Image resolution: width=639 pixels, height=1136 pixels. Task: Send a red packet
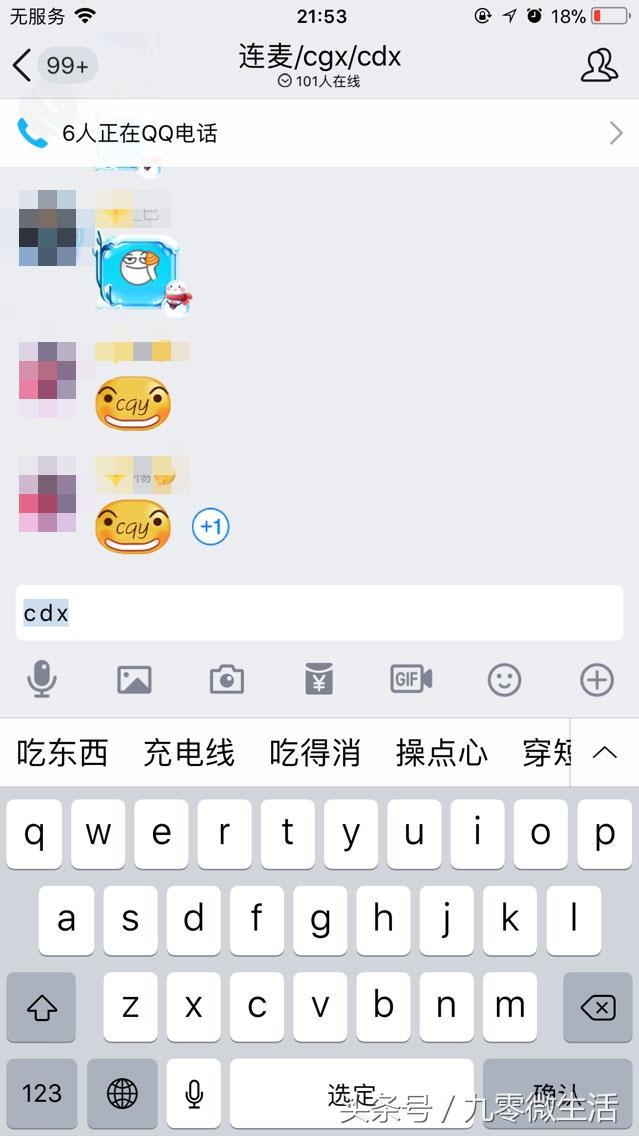pyautogui.click(x=318, y=680)
